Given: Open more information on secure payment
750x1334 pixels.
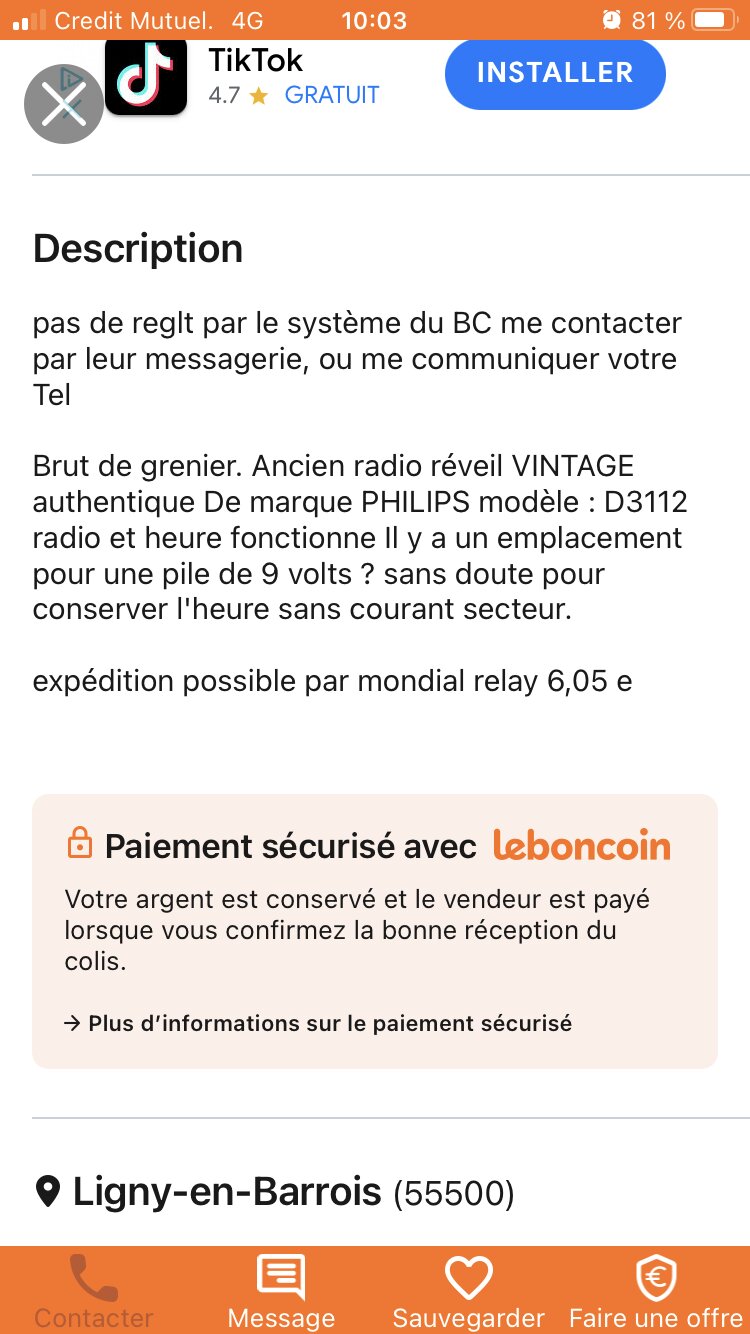Looking at the screenshot, I should pos(318,1023).
